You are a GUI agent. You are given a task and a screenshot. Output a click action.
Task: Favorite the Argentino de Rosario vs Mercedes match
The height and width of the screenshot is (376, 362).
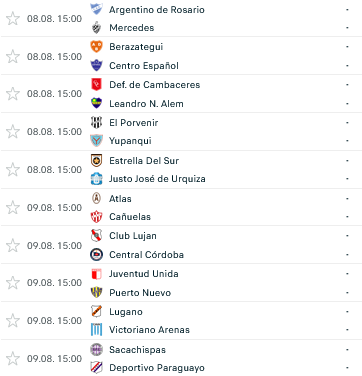coord(13,19)
